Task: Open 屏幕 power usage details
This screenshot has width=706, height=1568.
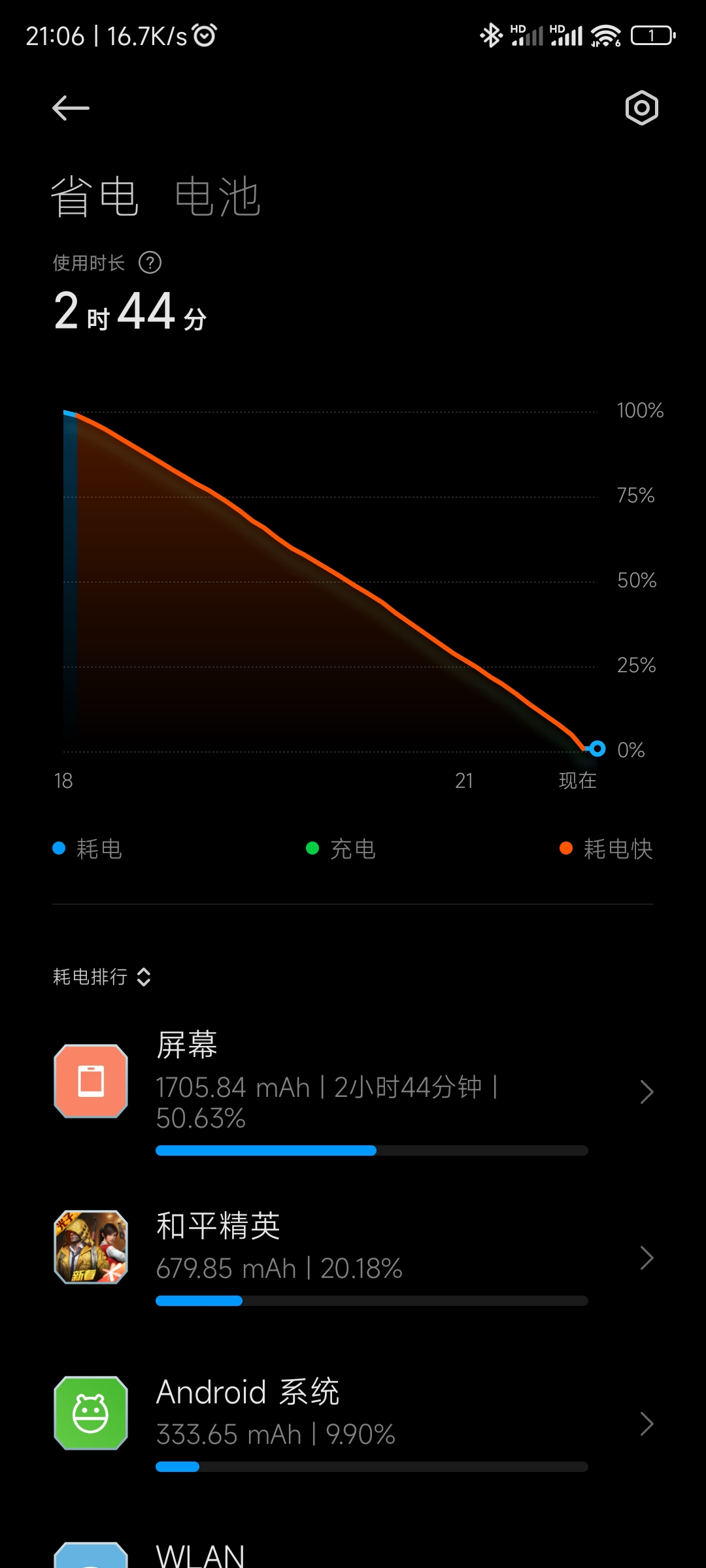Action: 353,1091
